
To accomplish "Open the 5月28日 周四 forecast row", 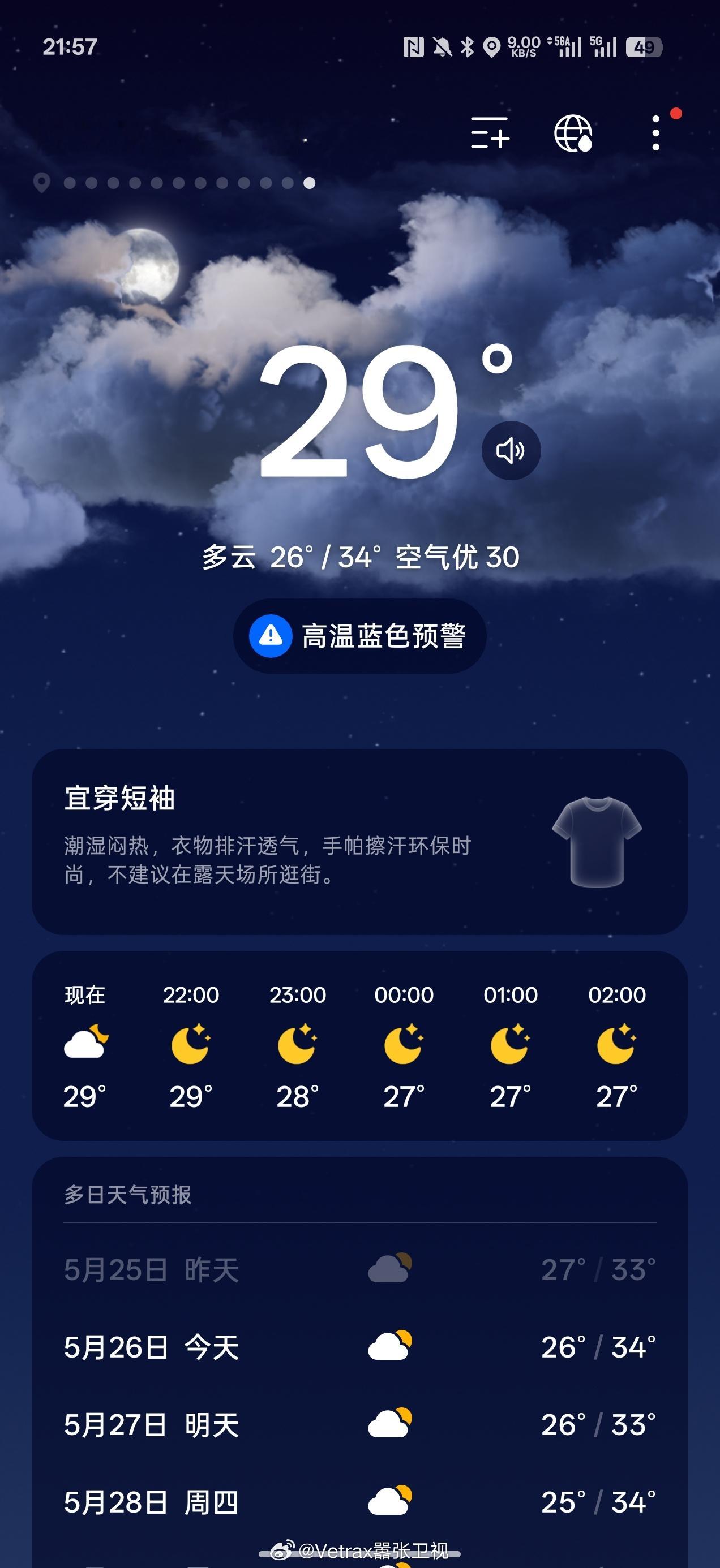I will [x=360, y=1502].
